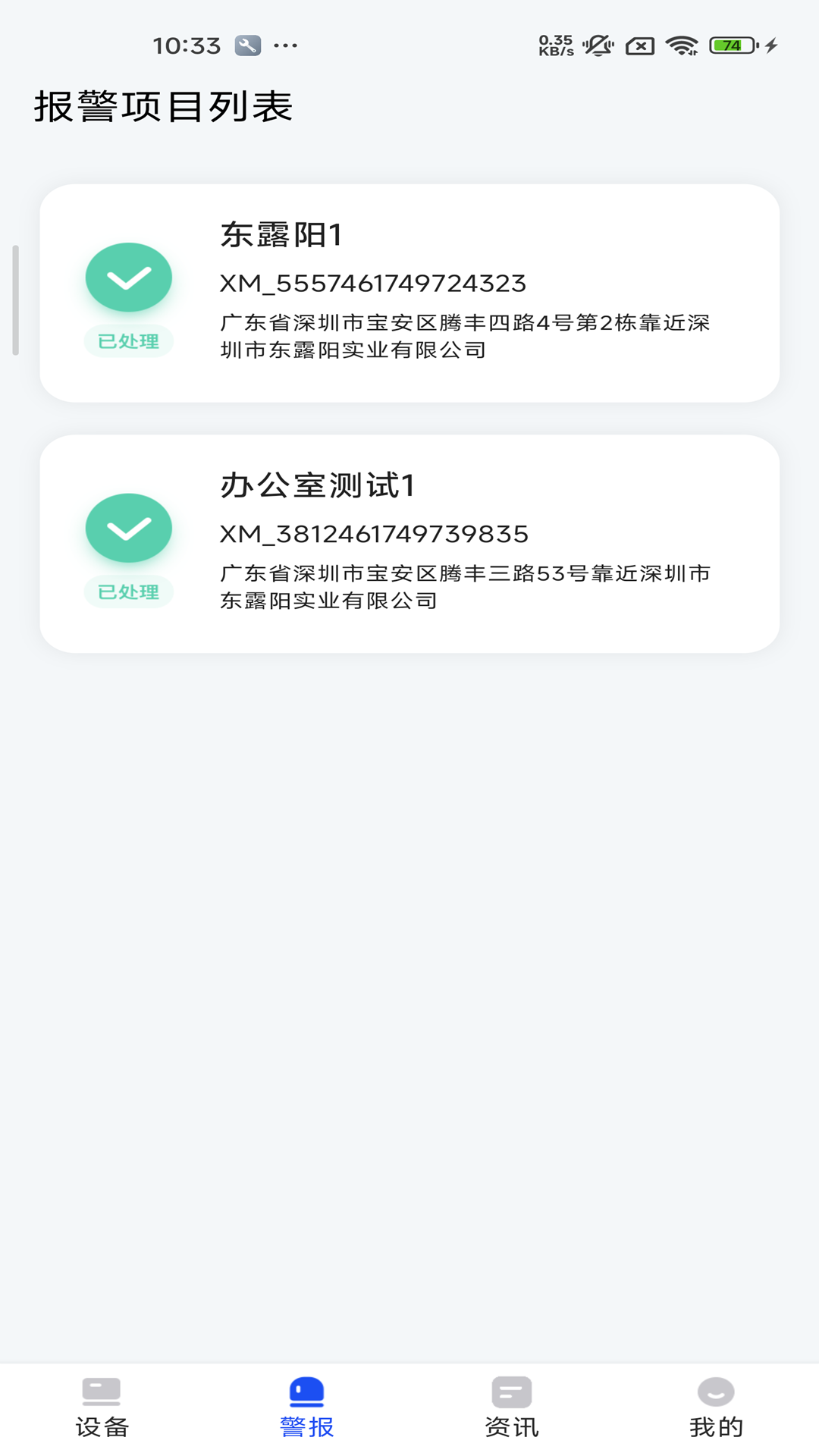This screenshot has width=819, height=1456.
Task: Tap the 已处理 status badge on 东露阳1
Action: [x=129, y=342]
